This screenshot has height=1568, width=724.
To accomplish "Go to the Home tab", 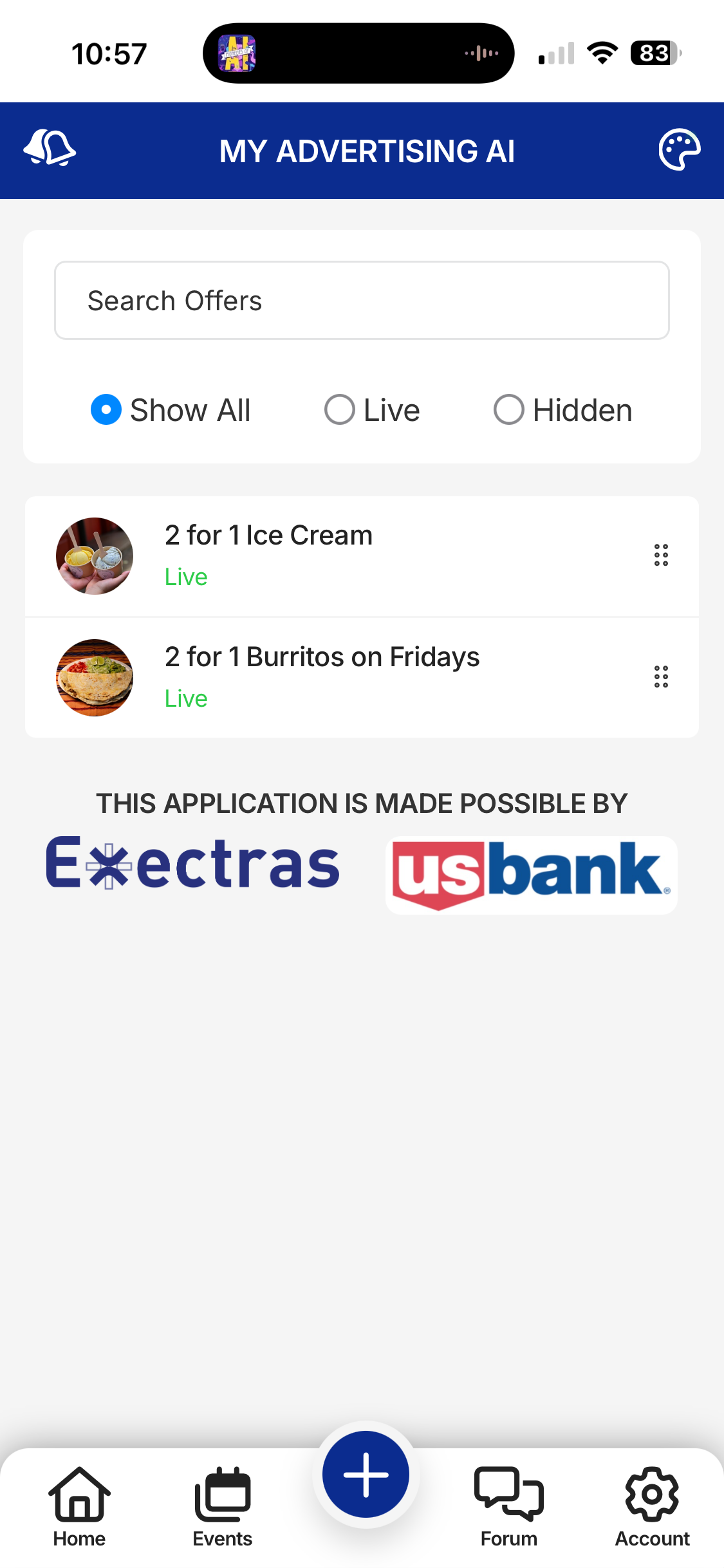I will point(79,1506).
